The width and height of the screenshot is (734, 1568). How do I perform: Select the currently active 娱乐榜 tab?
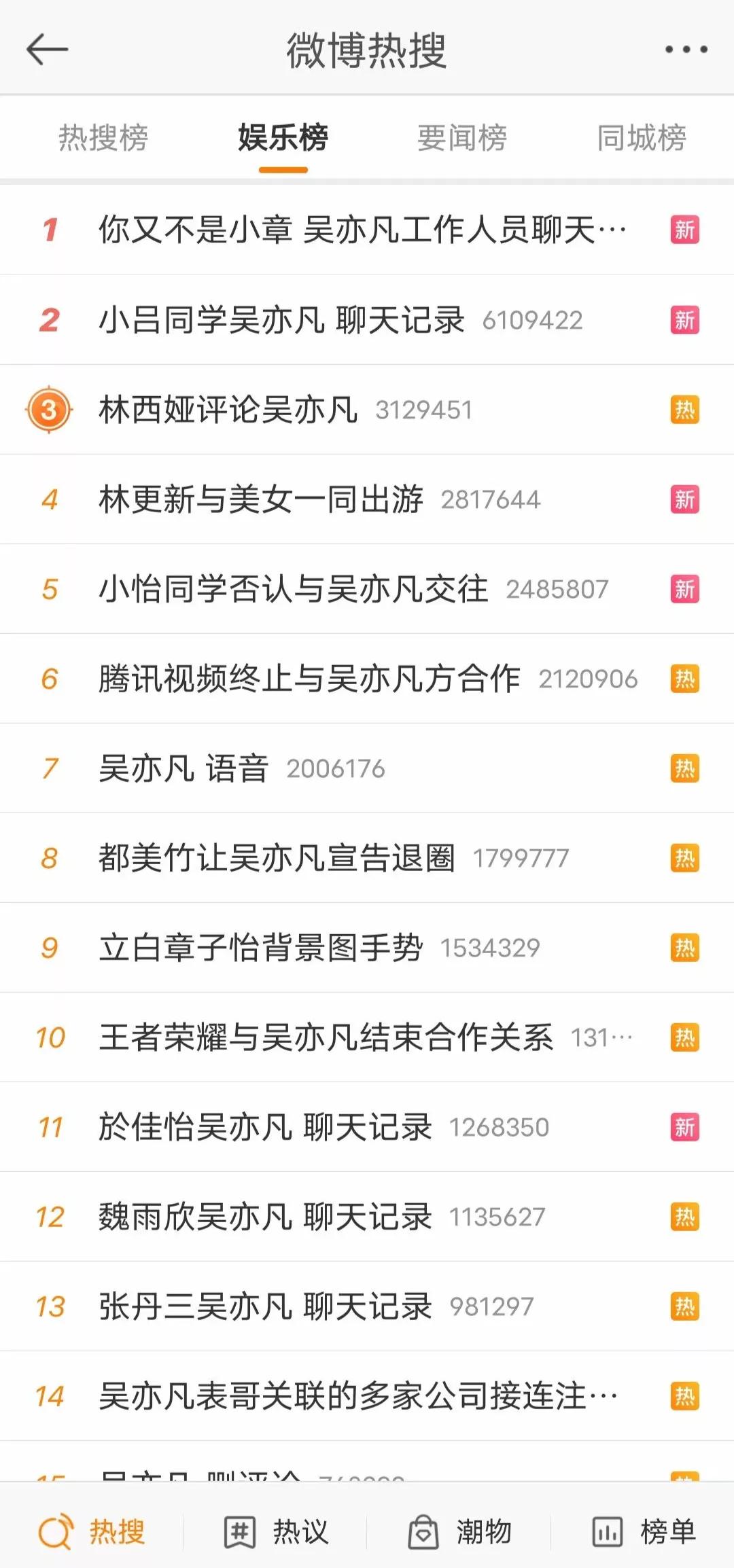point(283,137)
